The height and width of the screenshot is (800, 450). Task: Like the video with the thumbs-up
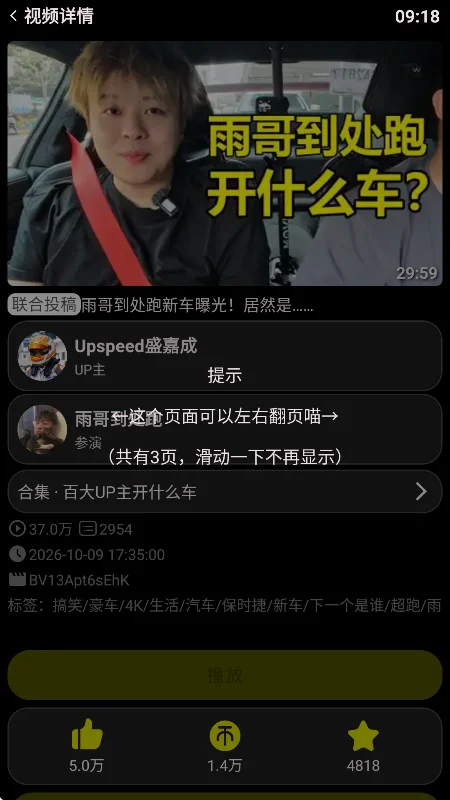click(87, 745)
